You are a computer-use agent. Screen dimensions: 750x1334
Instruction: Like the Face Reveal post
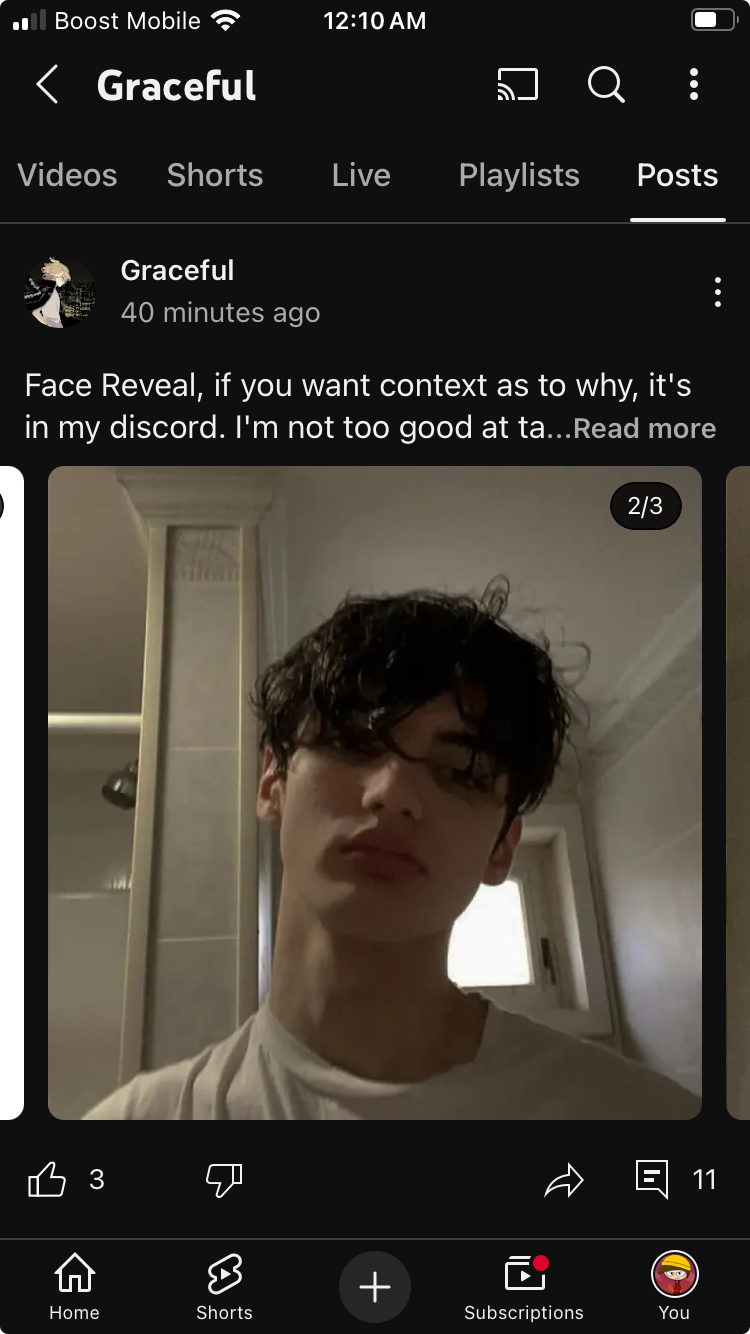[47, 1180]
